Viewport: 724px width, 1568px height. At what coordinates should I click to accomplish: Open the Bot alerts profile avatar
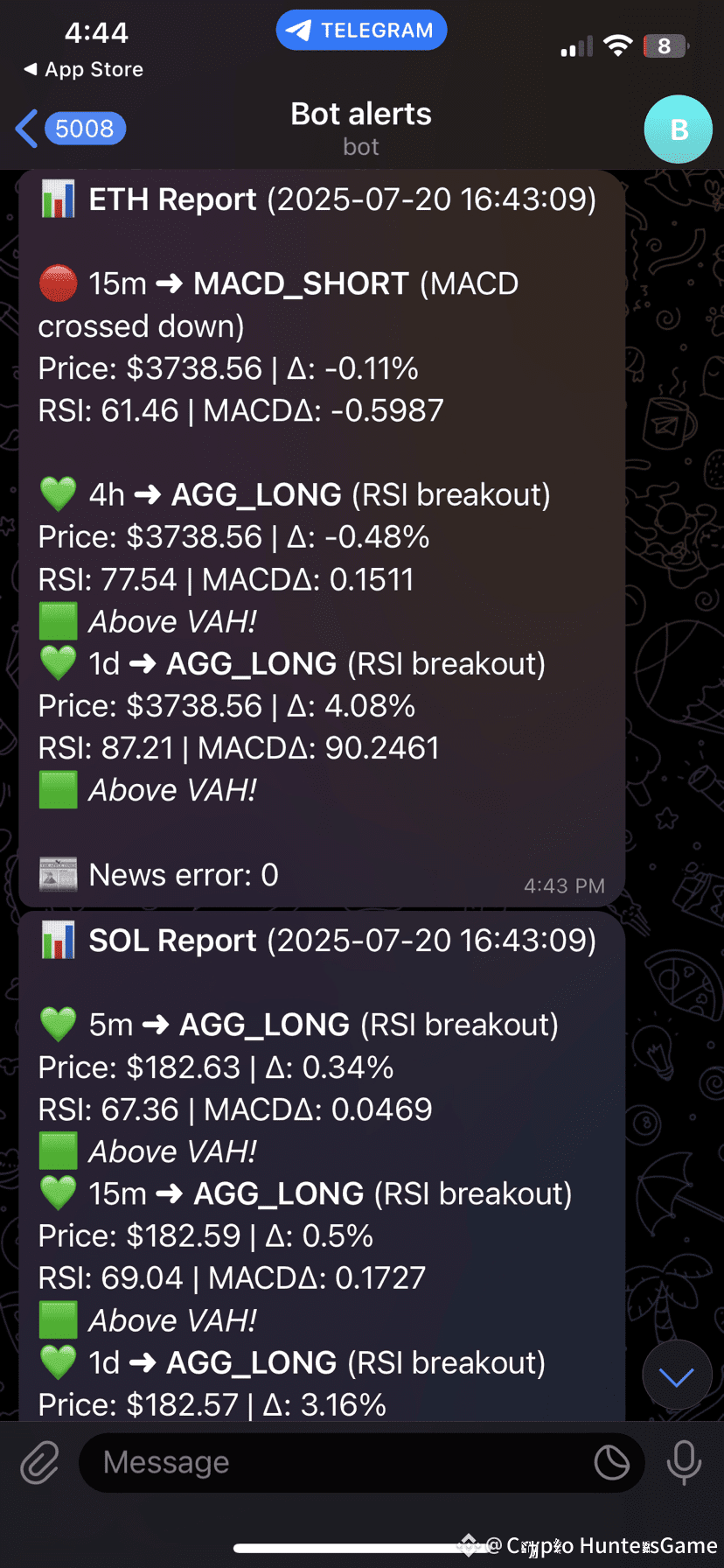678,129
